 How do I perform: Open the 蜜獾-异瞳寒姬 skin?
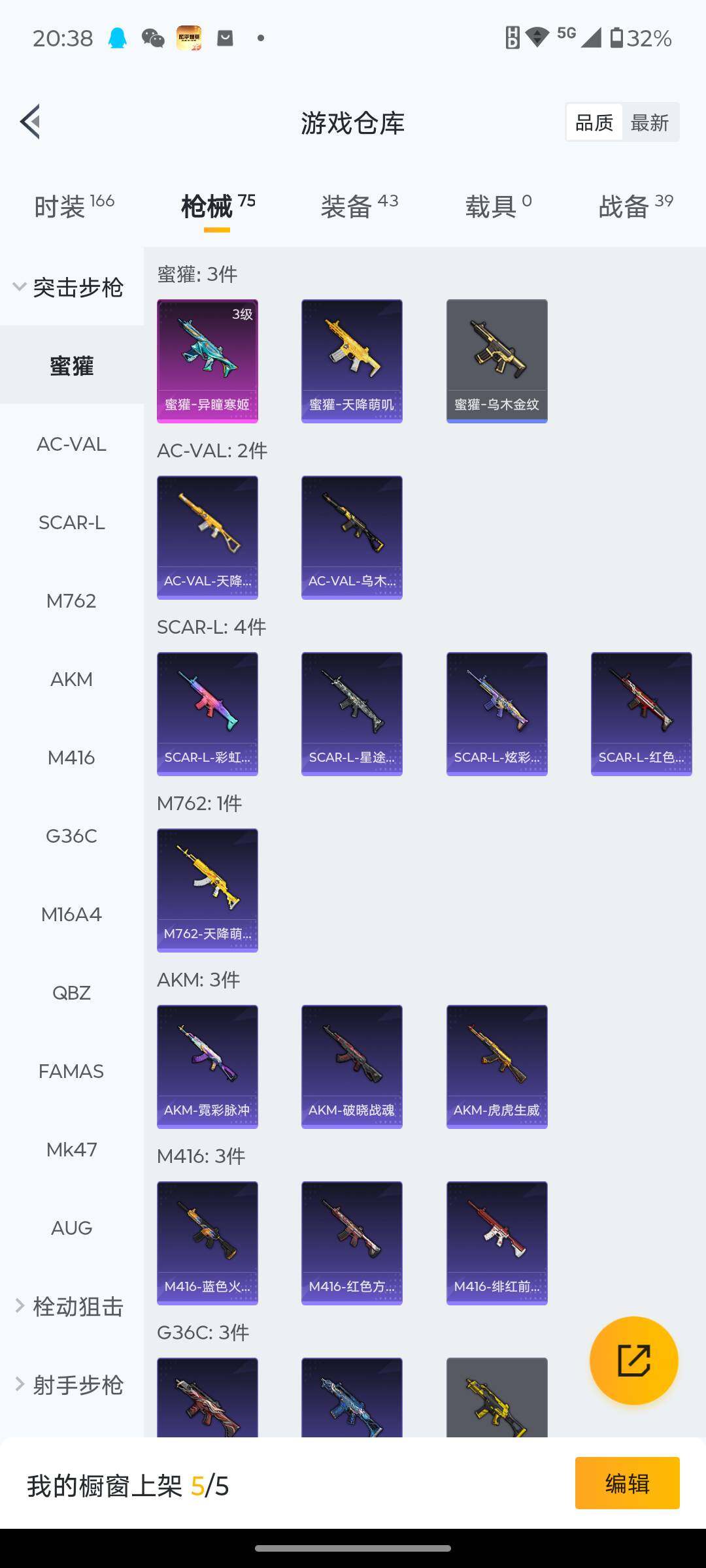click(x=207, y=361)
